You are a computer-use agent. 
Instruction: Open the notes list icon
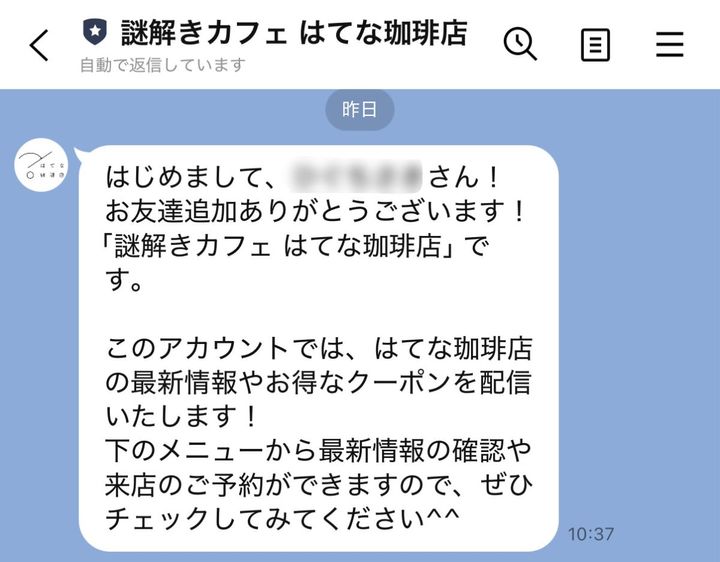point(595,44)
